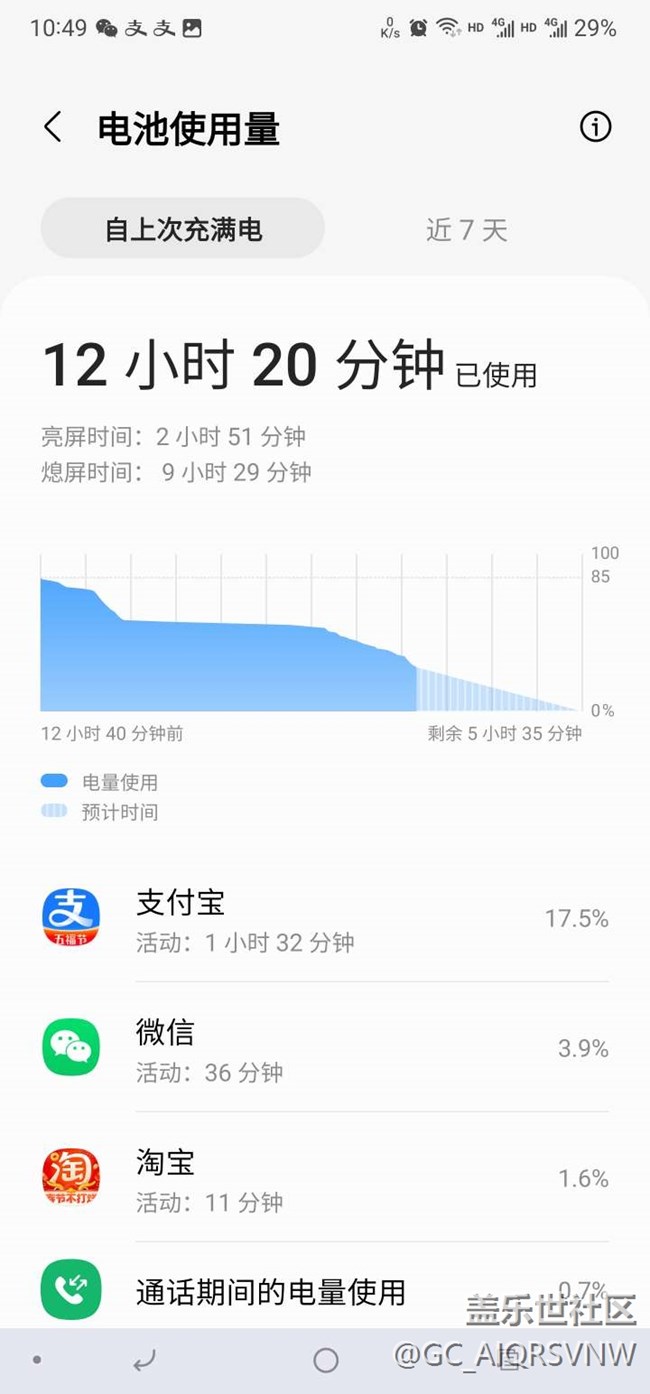
Task: Open 通话期间的电量使用 entry
Action: 325,1289
